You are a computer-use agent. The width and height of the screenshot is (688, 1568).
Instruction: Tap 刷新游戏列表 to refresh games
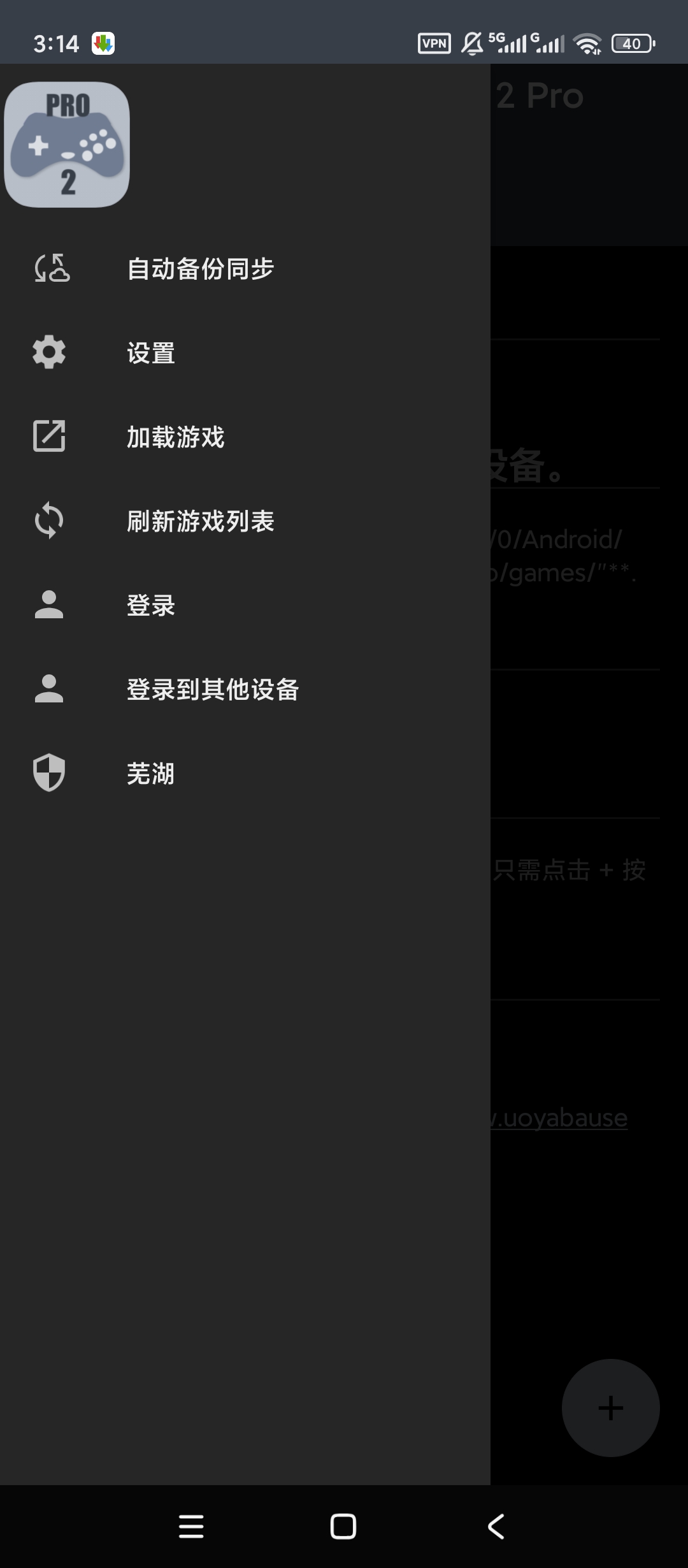point(245,521)
